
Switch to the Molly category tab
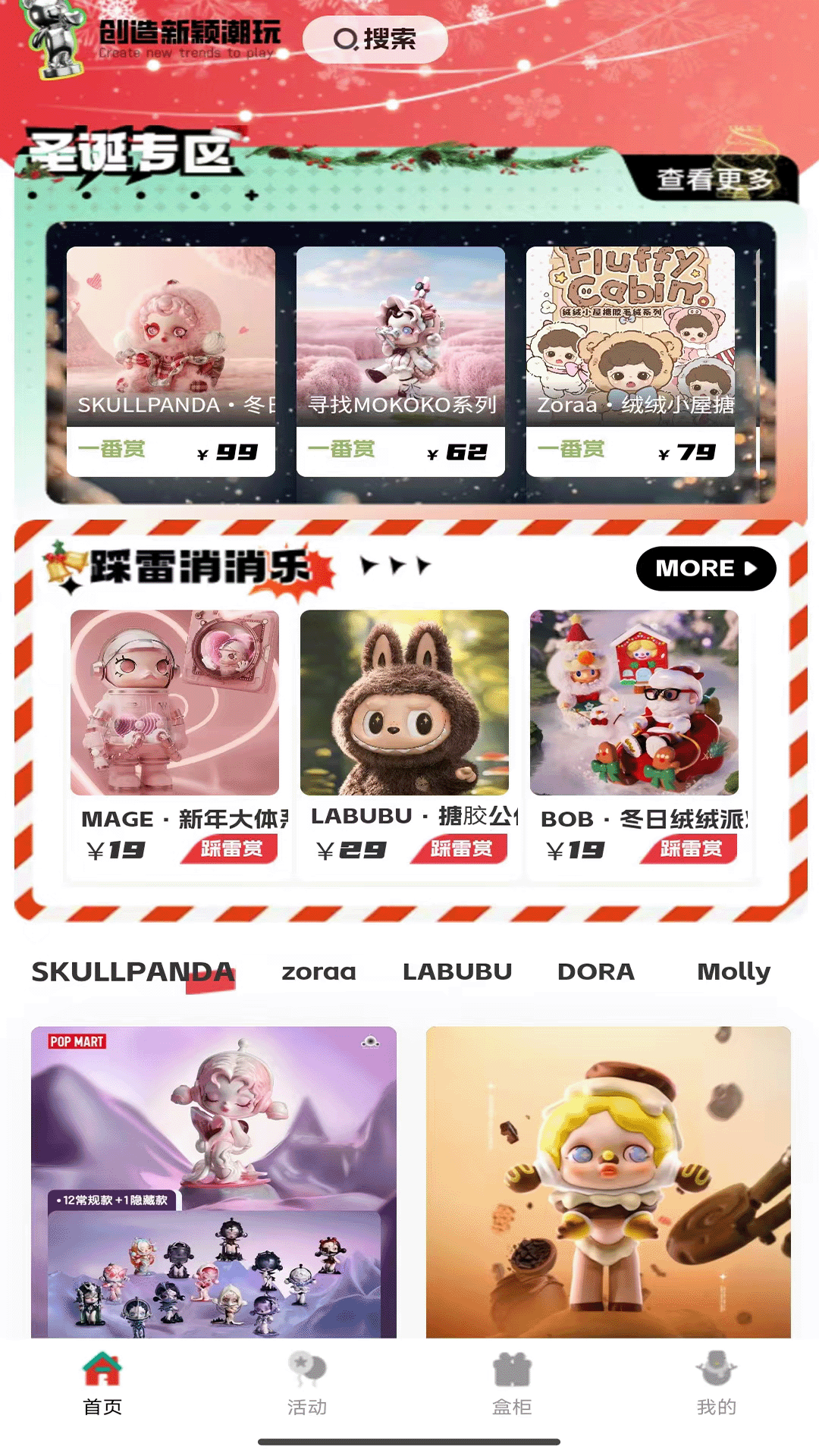click(733, 972)
